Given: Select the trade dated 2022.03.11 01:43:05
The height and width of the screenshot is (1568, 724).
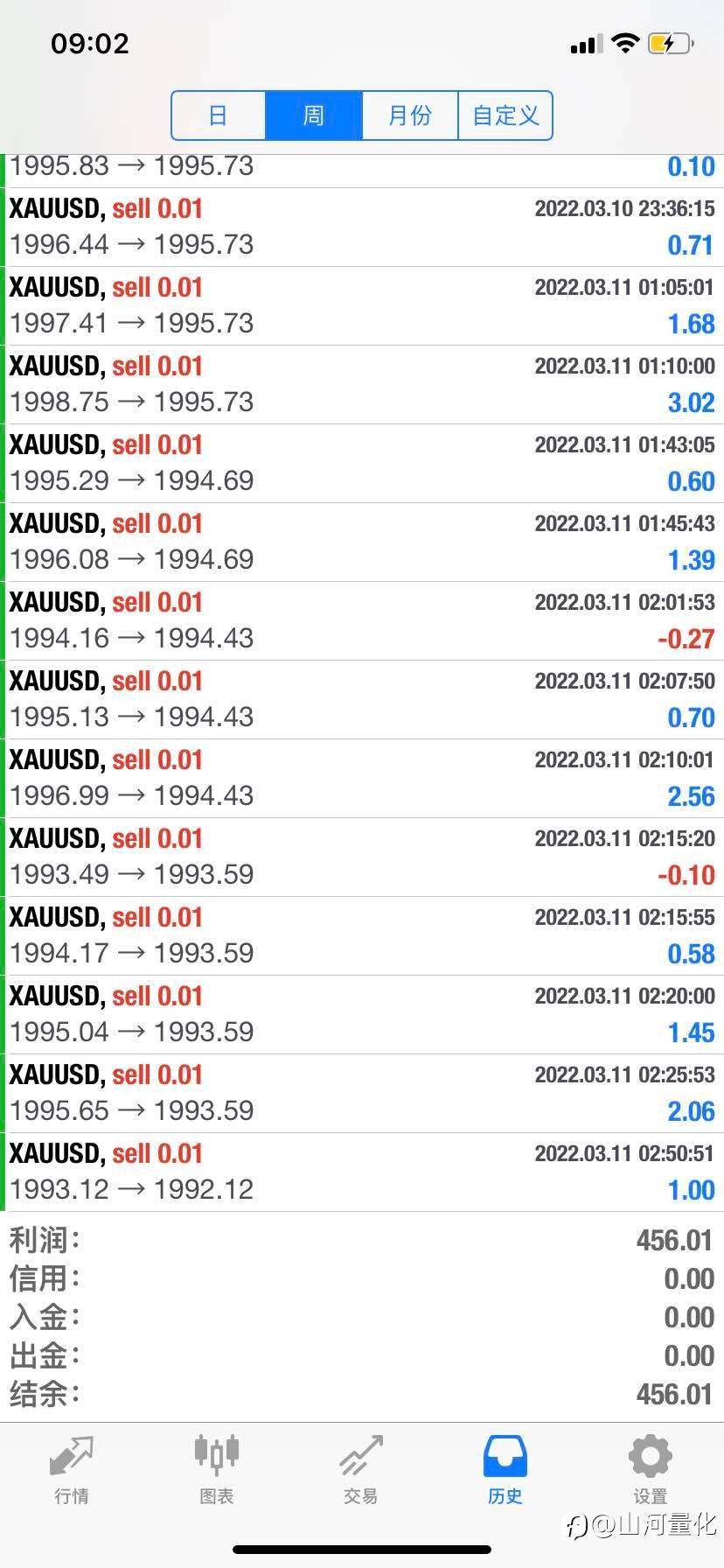Looking at the screenshot, I should pyautogui.click(x=362, y=464).
